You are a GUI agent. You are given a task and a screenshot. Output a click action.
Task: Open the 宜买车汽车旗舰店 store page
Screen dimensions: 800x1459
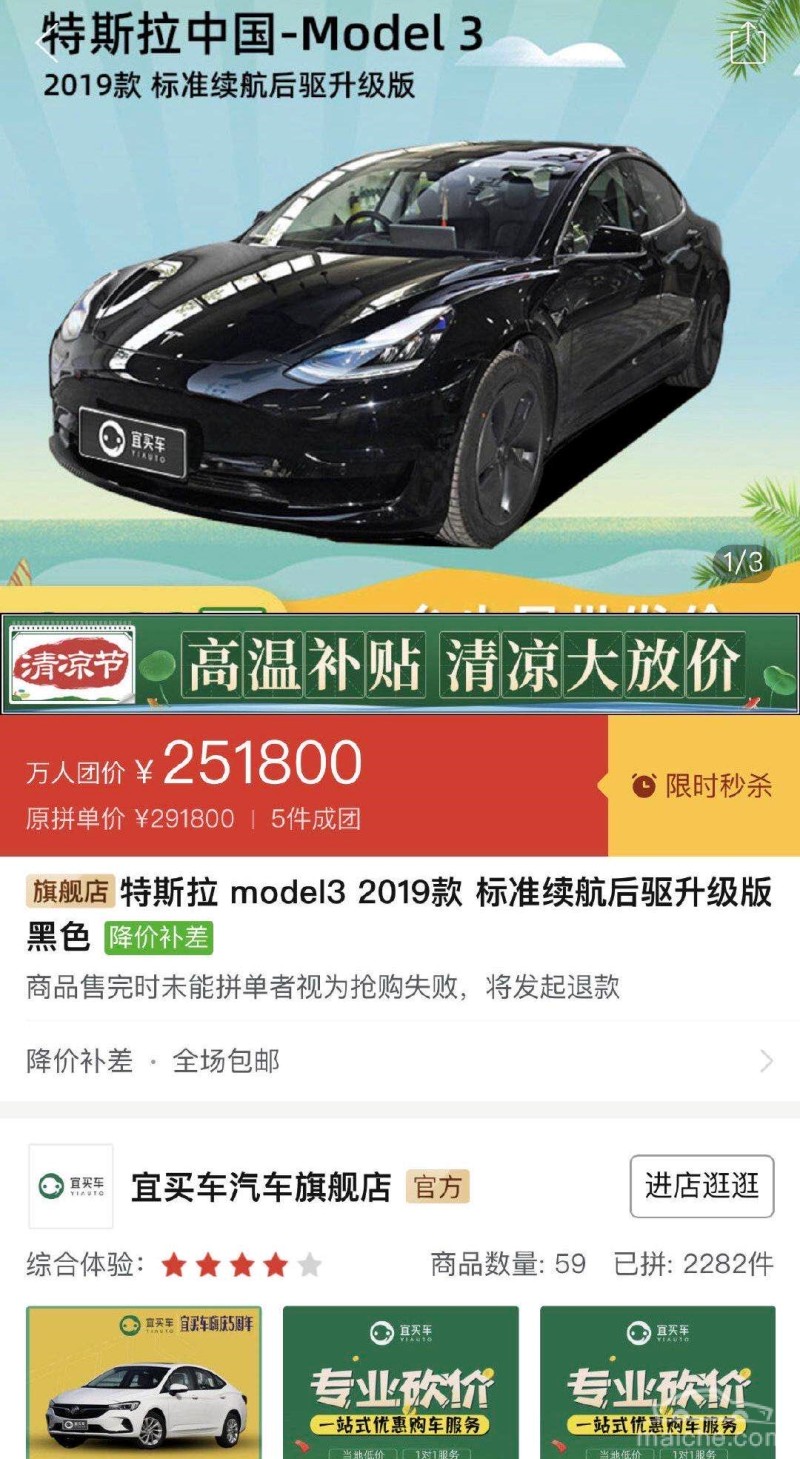coord(261,1187)
